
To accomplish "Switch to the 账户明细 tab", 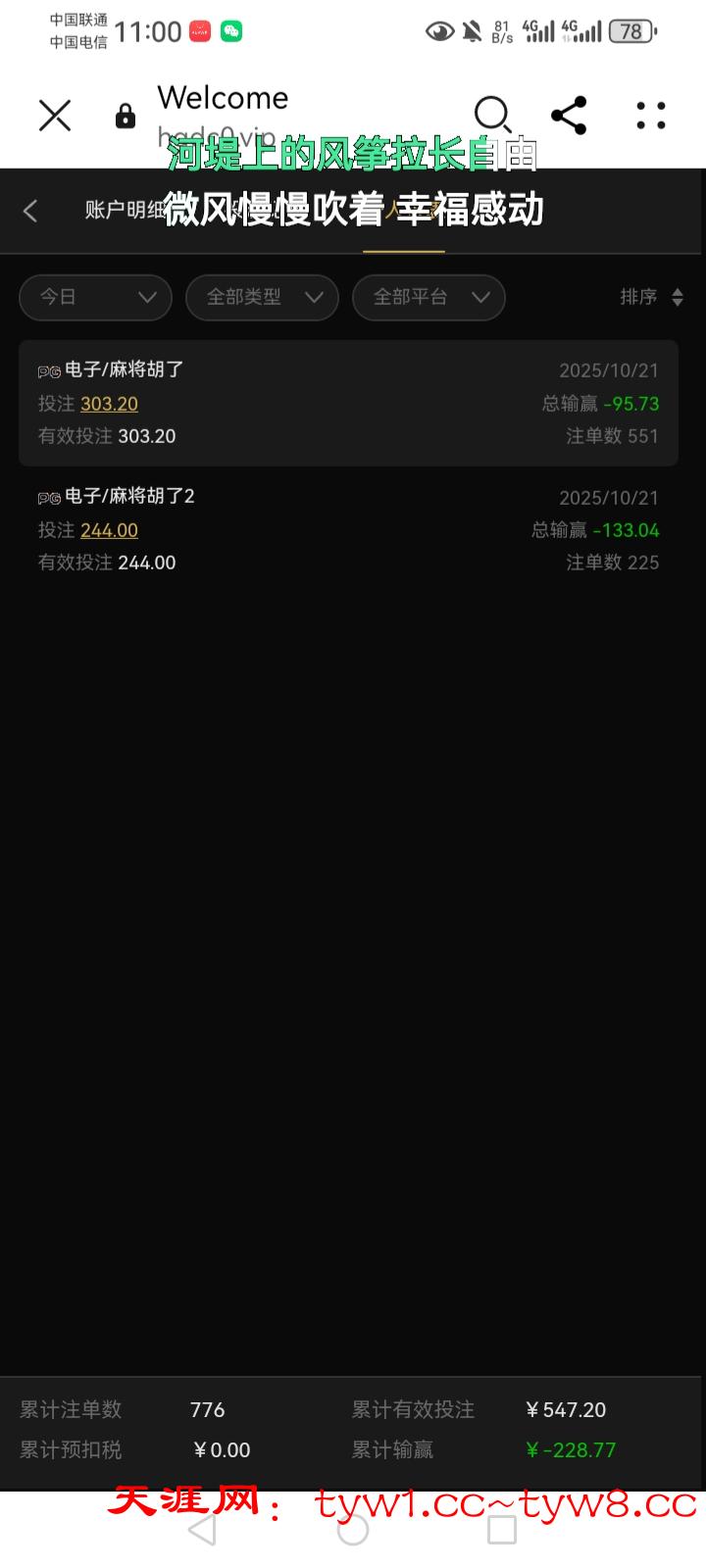I will click(x=123, y=210).
